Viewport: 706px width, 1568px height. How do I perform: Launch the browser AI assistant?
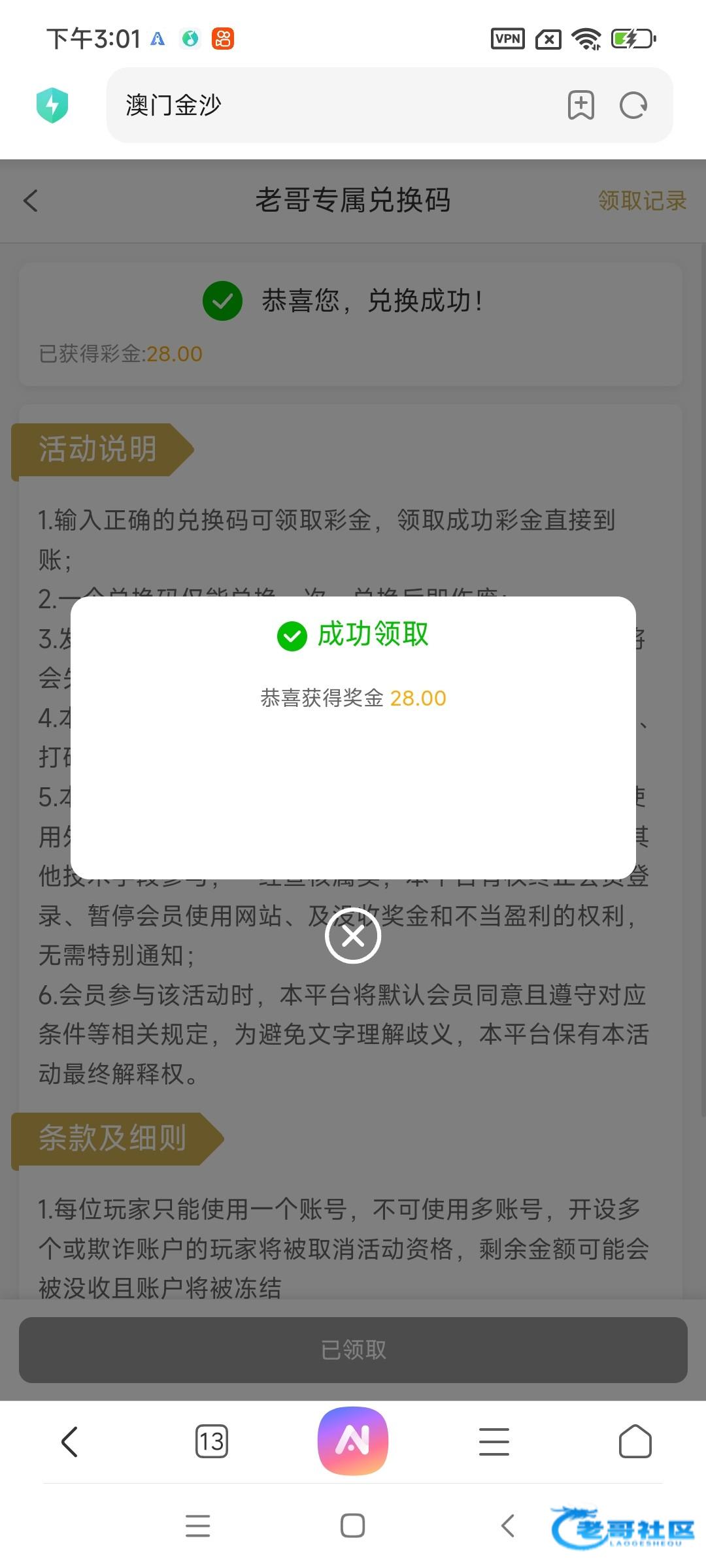tap(353, 1441)
